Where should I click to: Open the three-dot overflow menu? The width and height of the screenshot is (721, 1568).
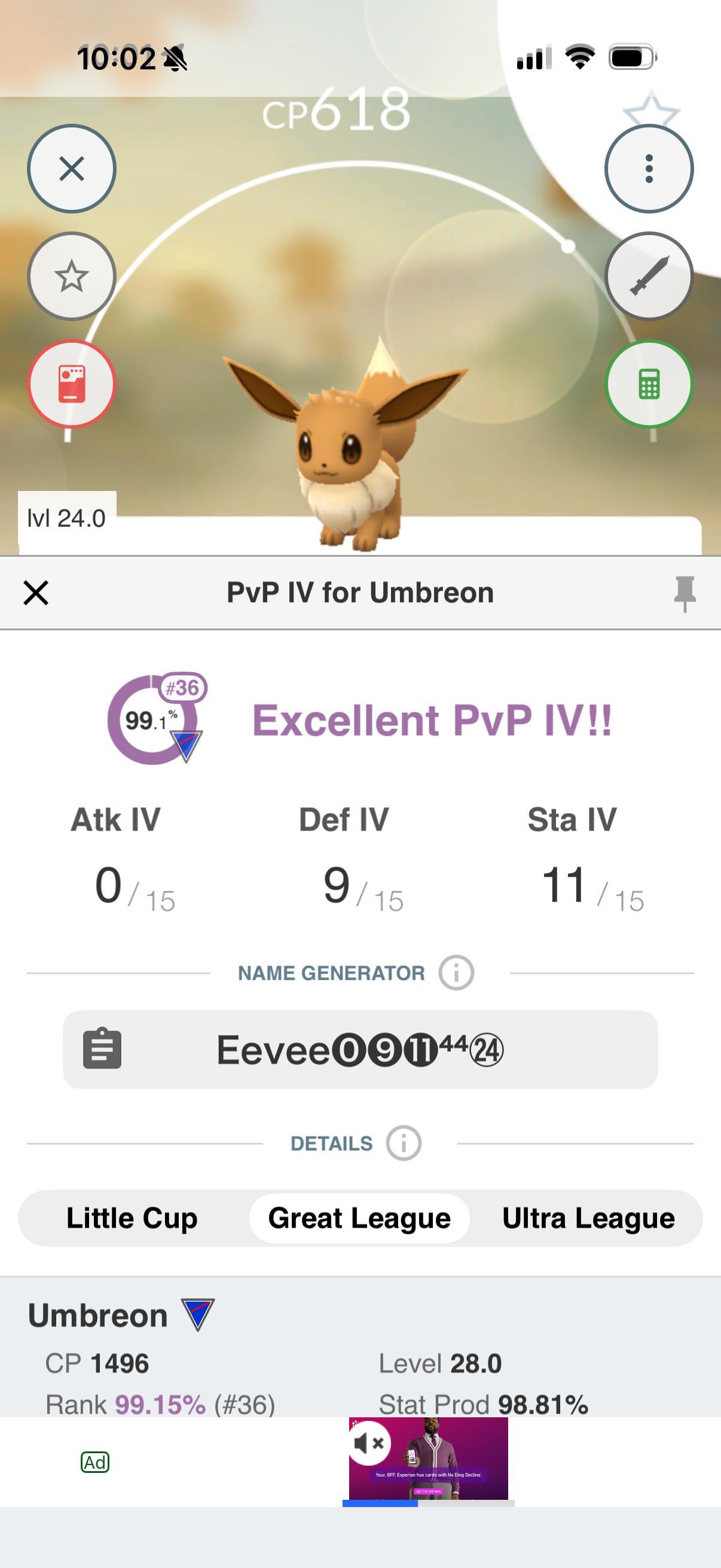coord(649,169)
